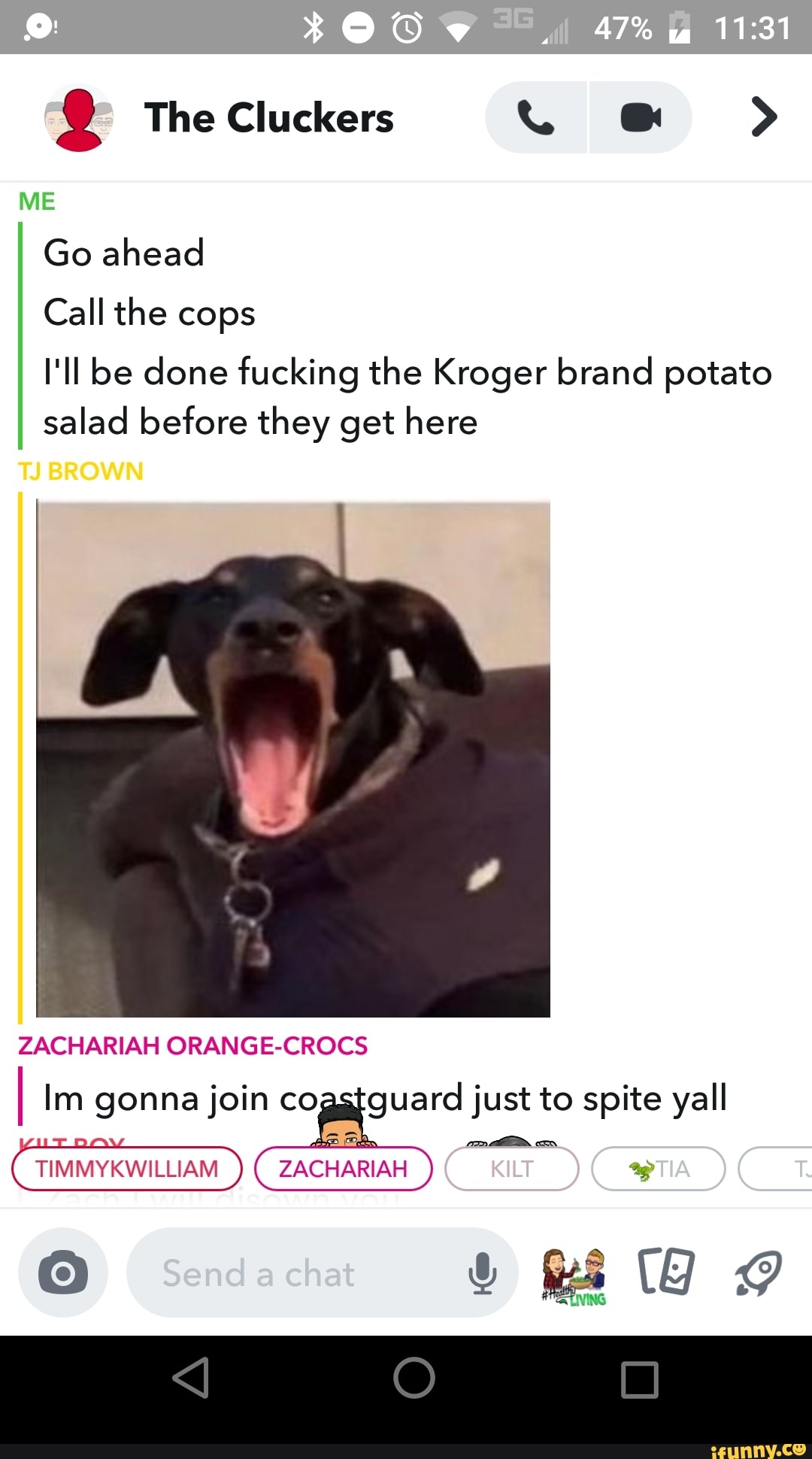Start a voice call with the group
Screen dimensions: 812x1459
click(x=536, y=118)
